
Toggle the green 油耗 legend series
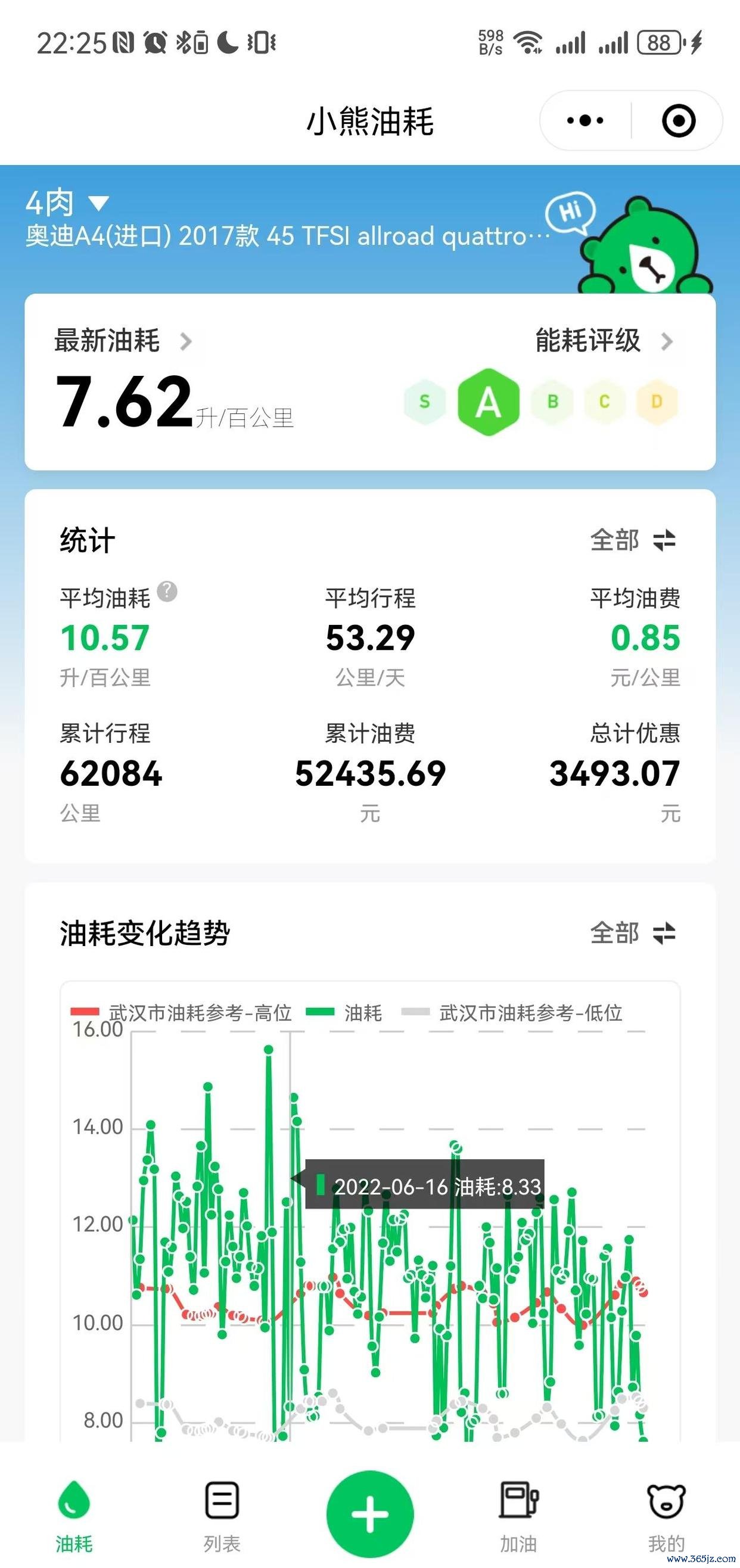(x=344, y=1013)
